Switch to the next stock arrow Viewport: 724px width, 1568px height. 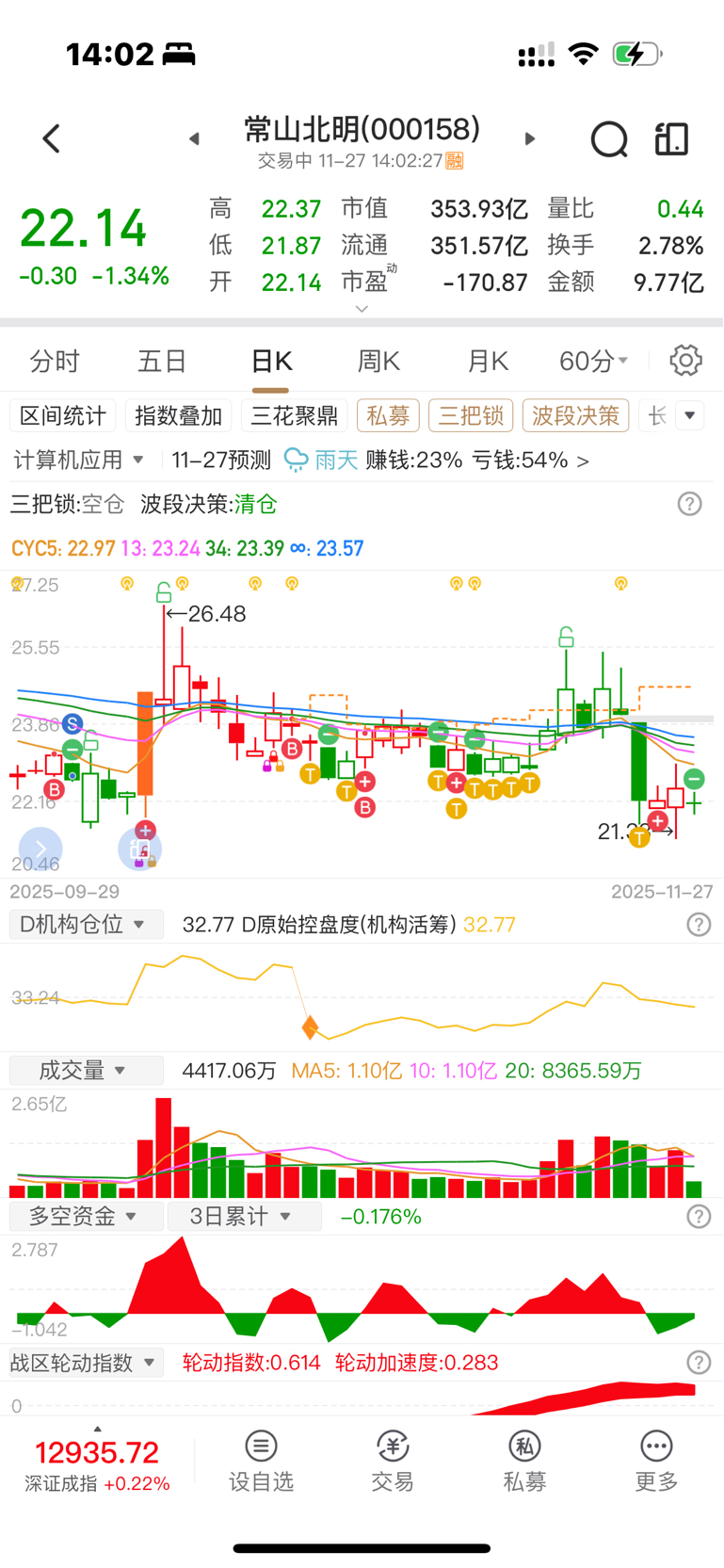(529, 138)
